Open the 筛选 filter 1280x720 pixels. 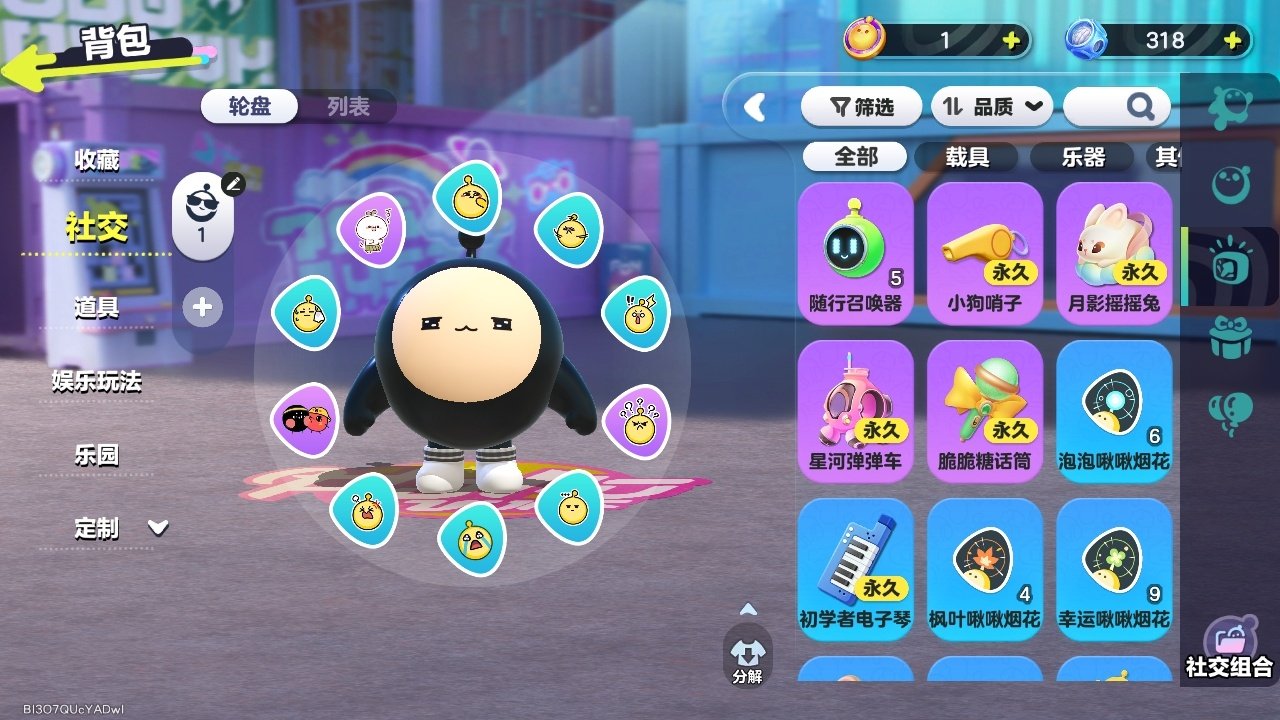click(861, 107)
